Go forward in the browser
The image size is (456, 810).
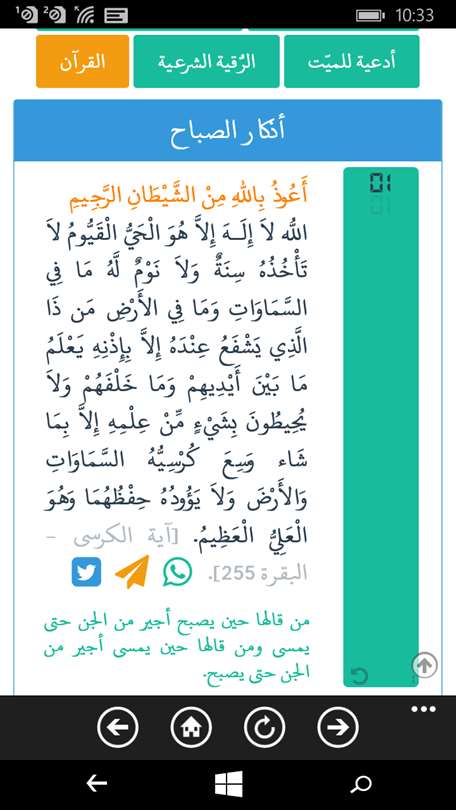point(338,727)
